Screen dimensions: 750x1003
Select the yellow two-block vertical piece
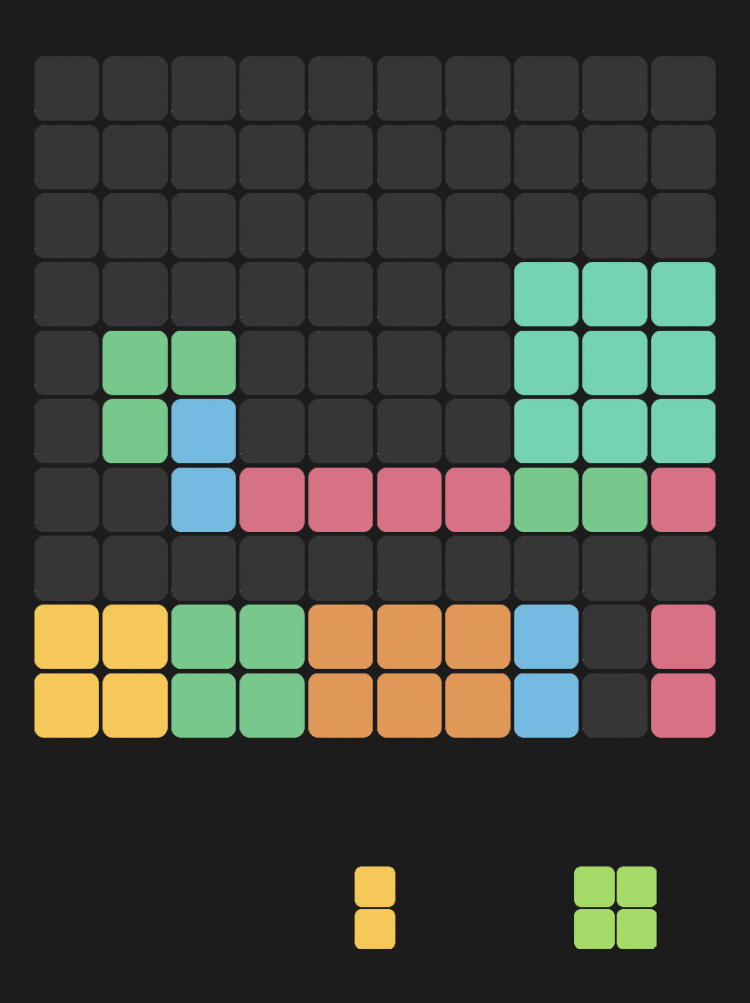375,908
